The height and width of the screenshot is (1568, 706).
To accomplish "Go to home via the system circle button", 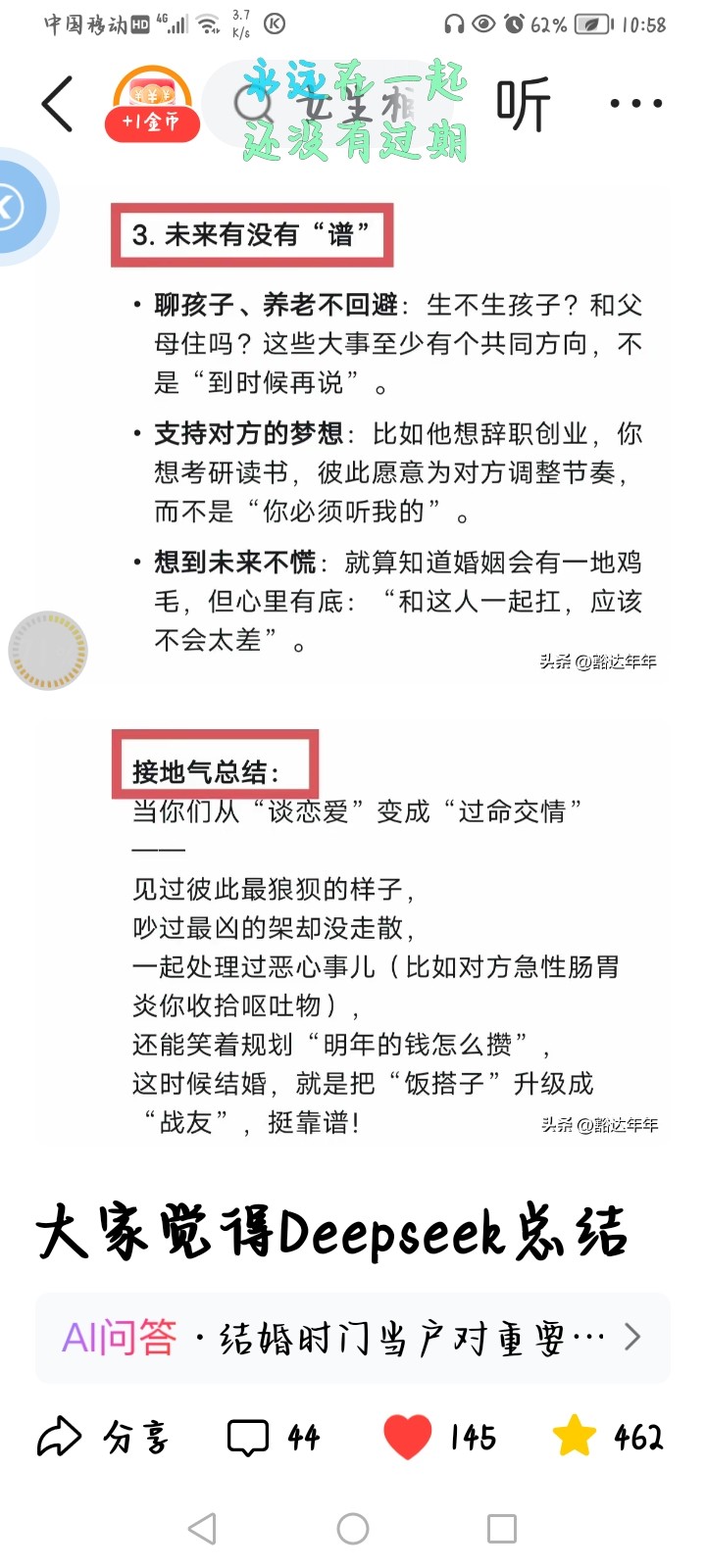I will pos(353,1528).
